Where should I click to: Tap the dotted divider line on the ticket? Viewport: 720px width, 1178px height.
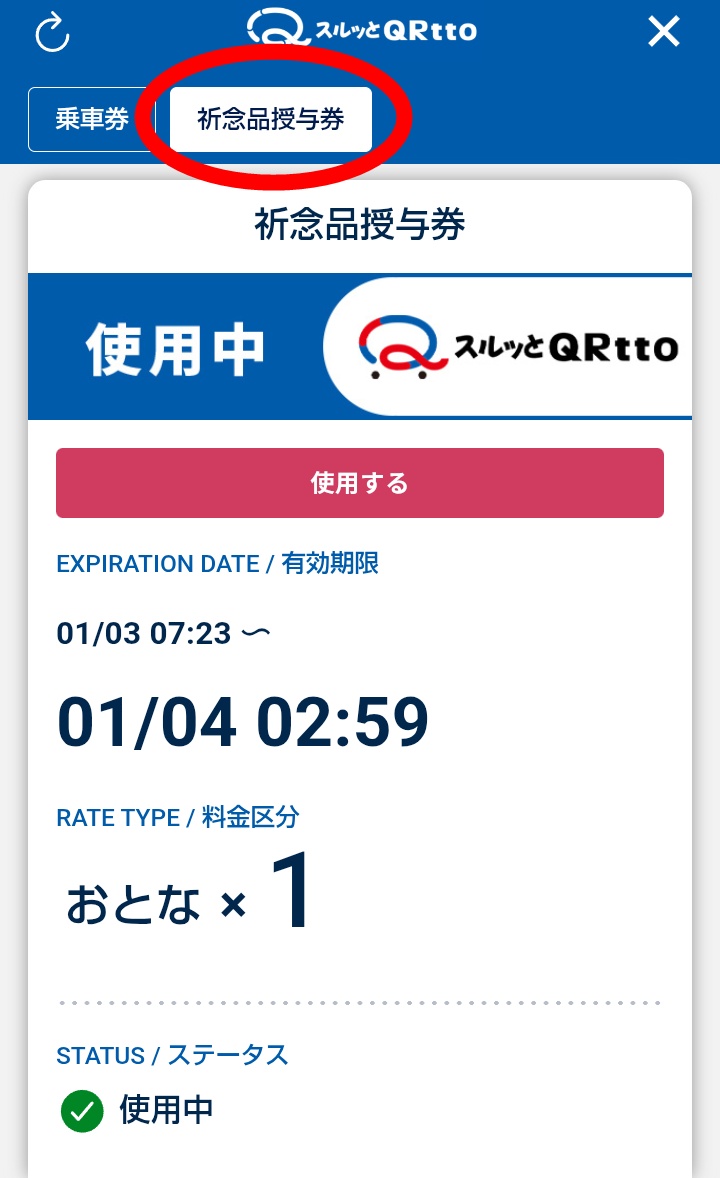coord(360,999)
